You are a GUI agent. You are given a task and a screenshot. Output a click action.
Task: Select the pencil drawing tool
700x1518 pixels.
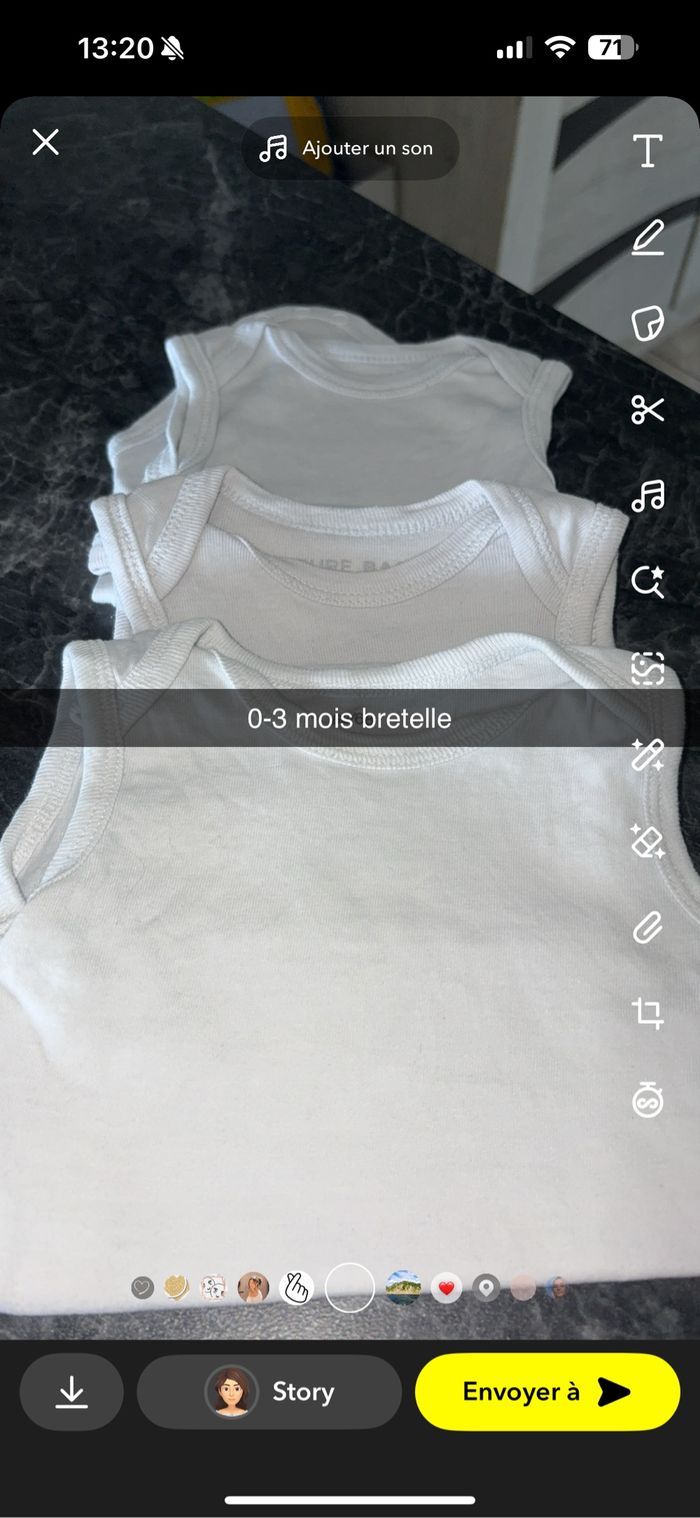tap(648, 238)
